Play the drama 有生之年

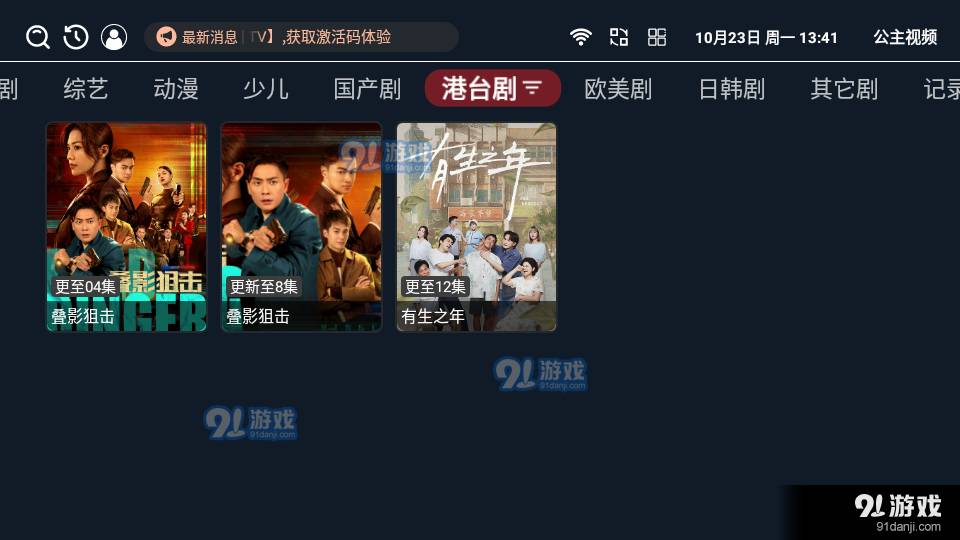coord(477,227)
